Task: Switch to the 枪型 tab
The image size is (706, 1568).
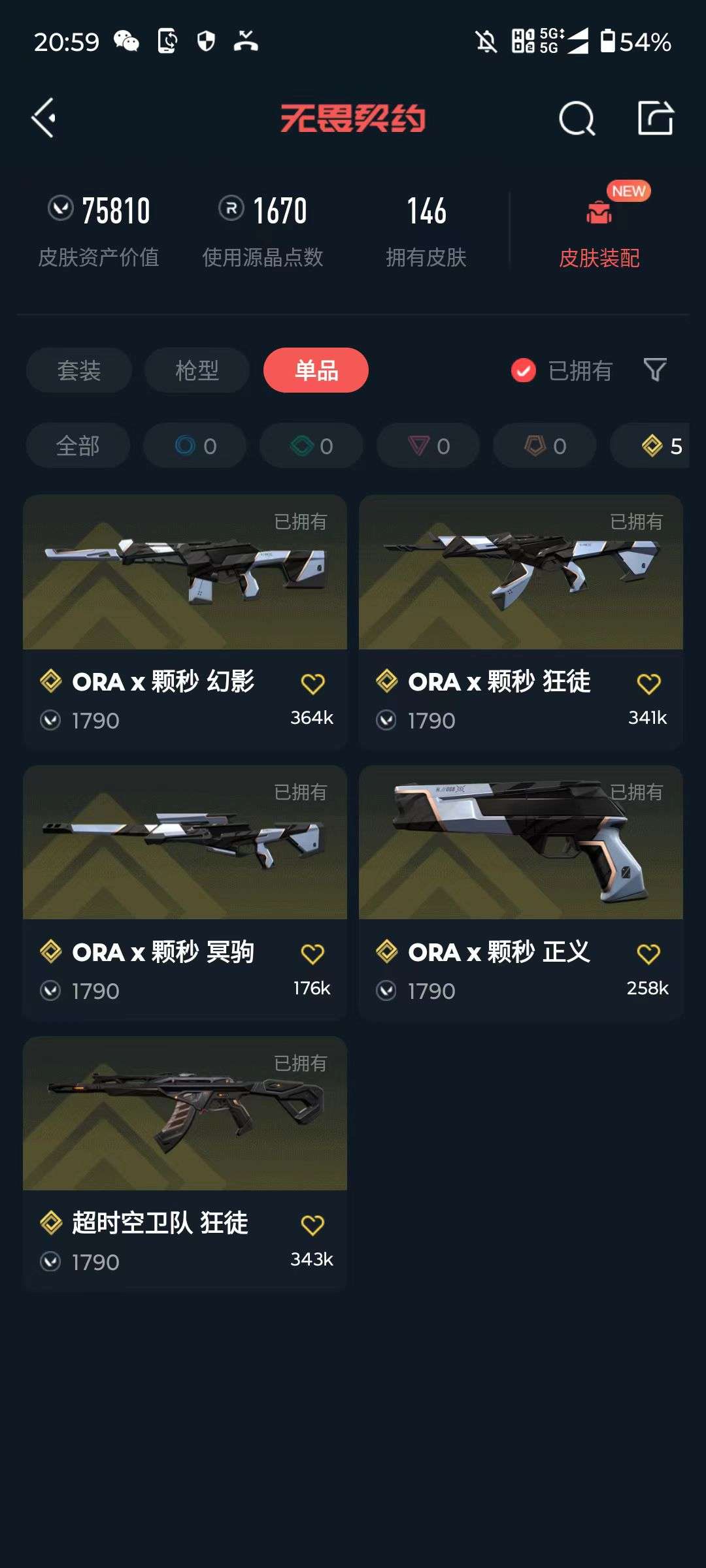Action: tap(197, 370)
